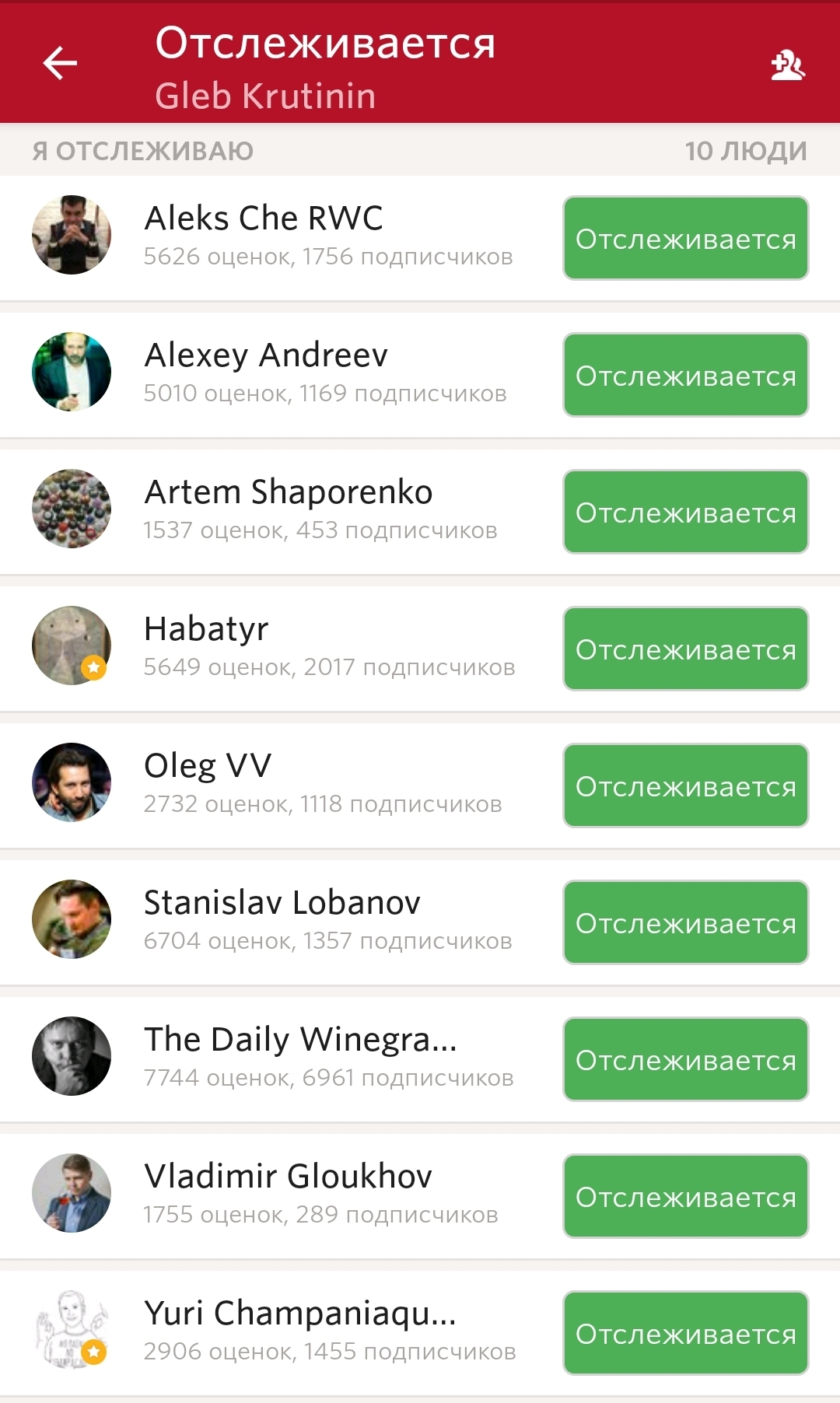Viewport: 840px width, 1403px height.
Task: View Artem Shaporenko's profile
Action: coord(288,492)
